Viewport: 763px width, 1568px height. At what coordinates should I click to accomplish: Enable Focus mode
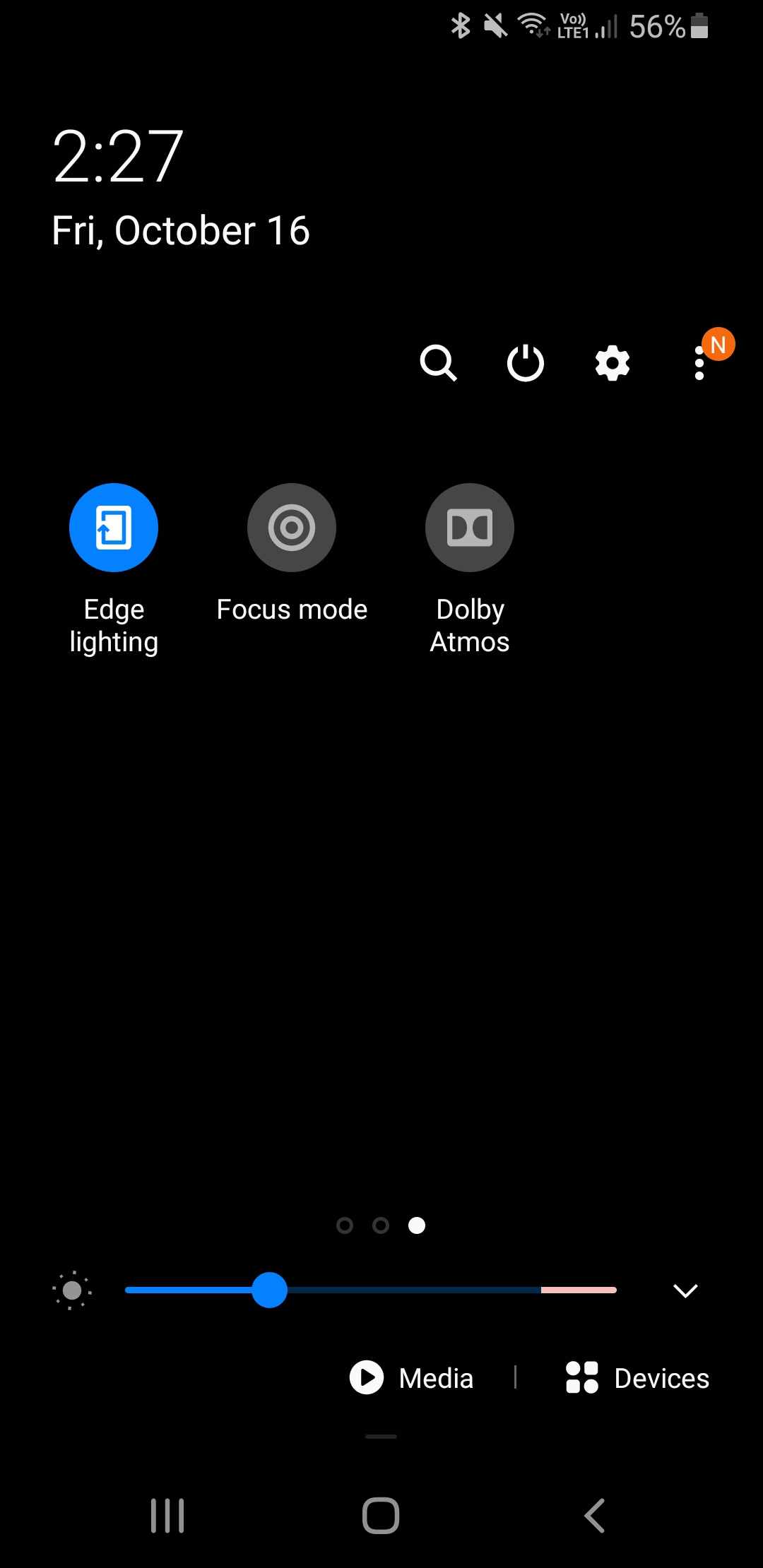(292, 528)
